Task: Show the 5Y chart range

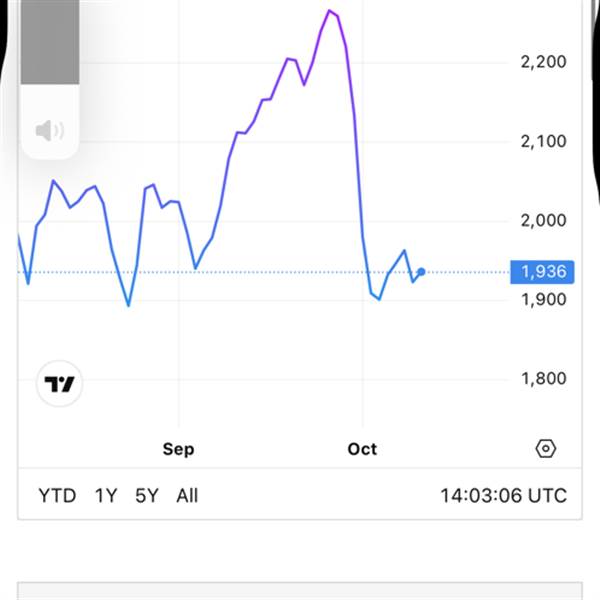Action: (147, 495)
